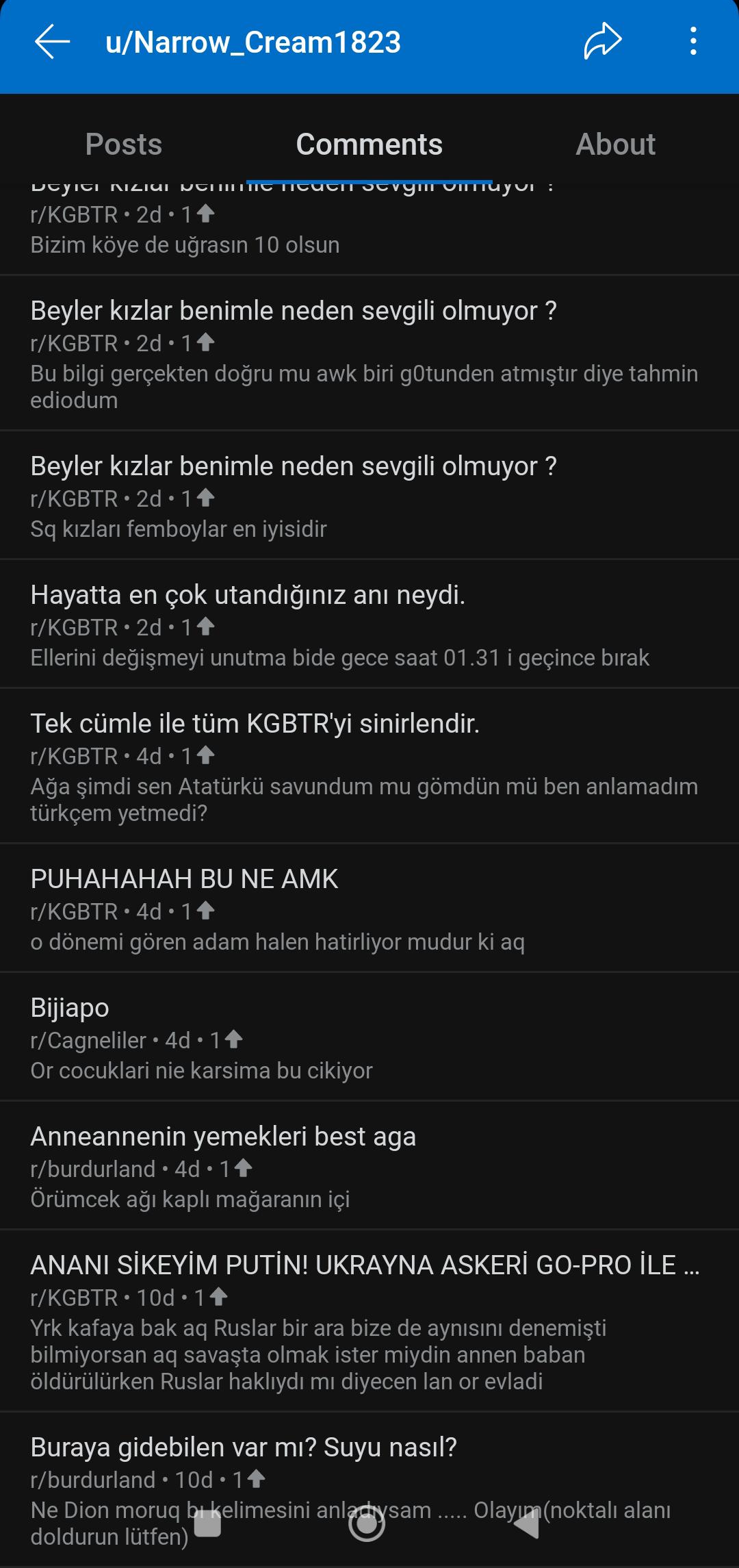The image size is (739, 1568).
Task: Open comment on "Anneannenin yemekleri best aga"
Action: click(369, 1166)
